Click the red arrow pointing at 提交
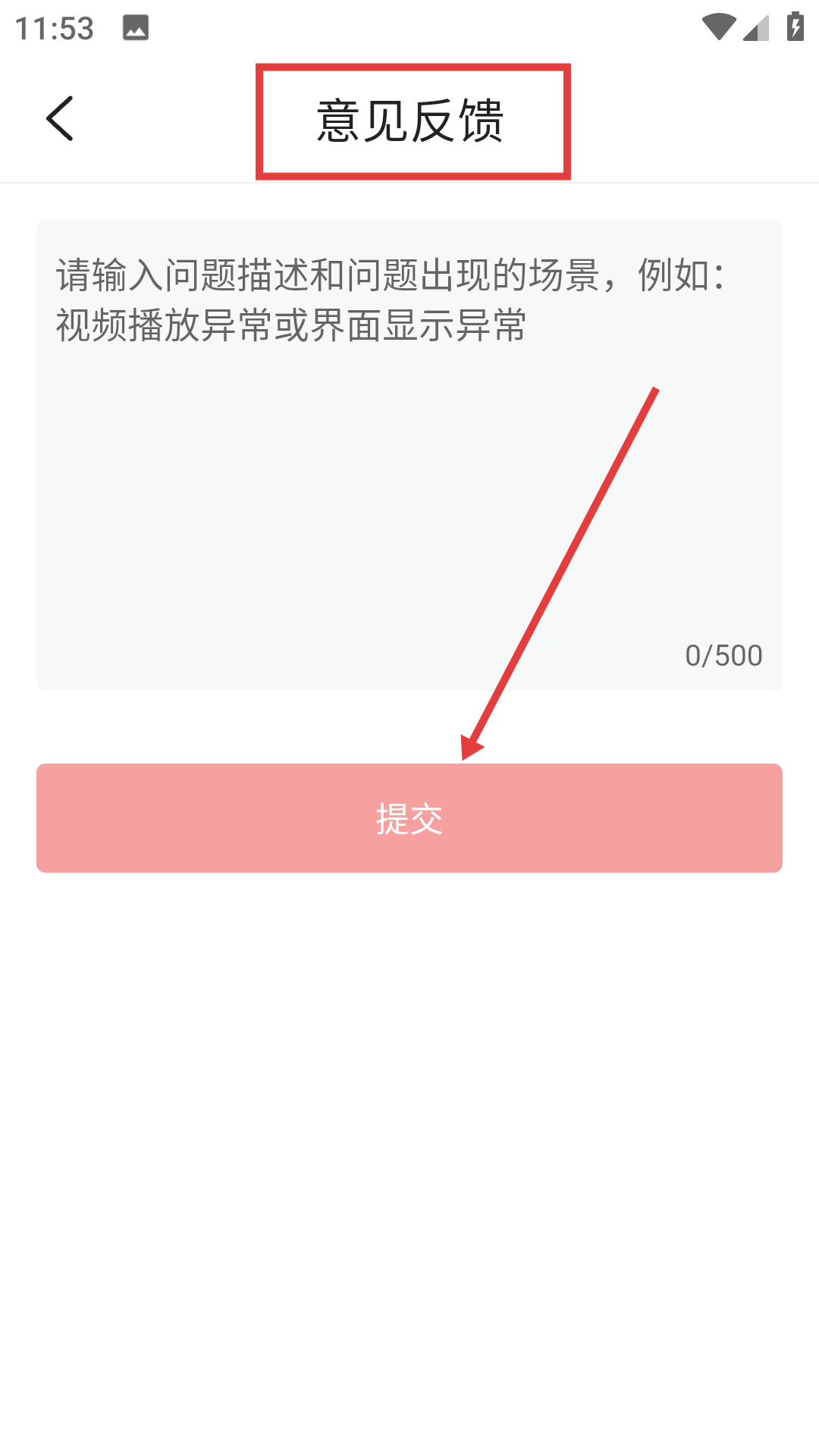This screenshot has width=819, height=1456. click(561, 569)
